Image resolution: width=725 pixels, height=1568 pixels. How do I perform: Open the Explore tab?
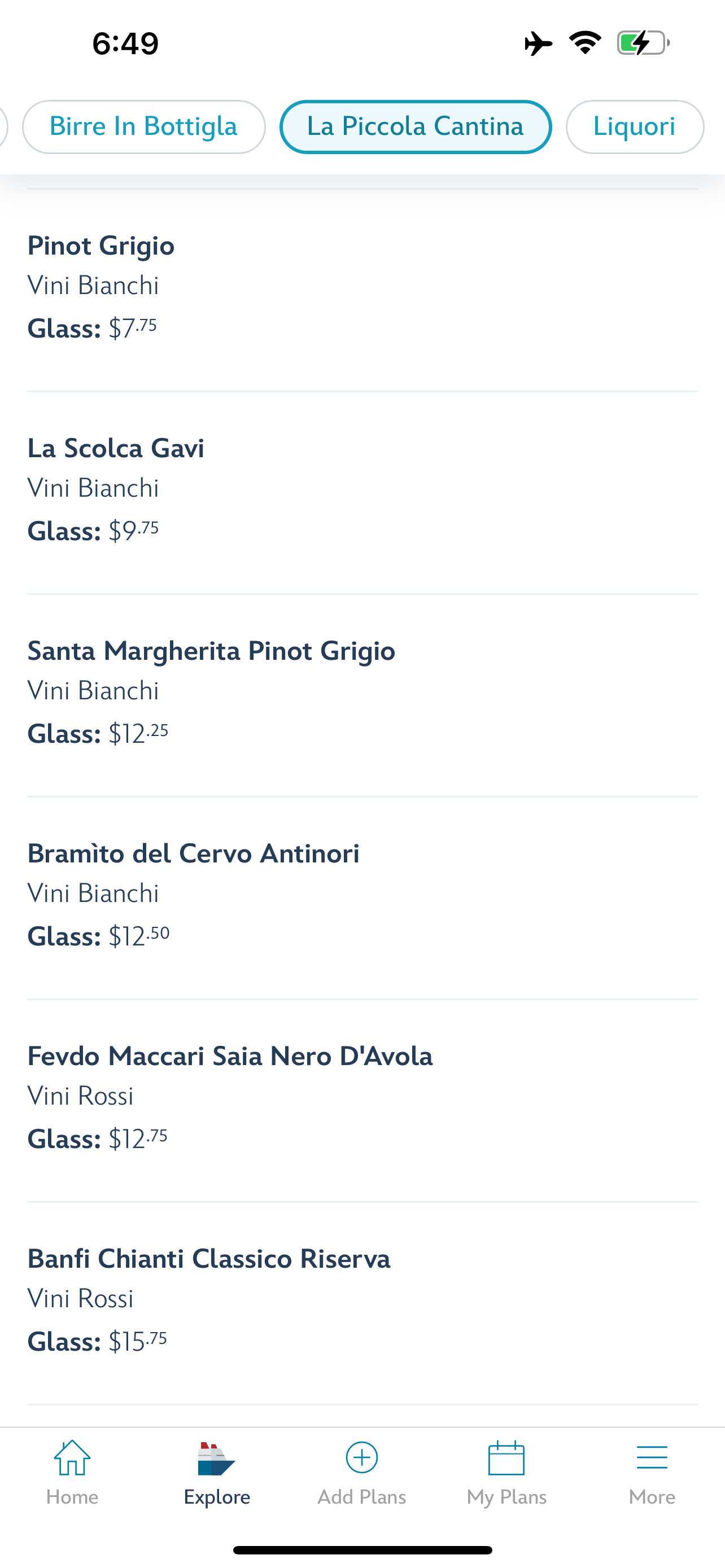pos(217,1472)
